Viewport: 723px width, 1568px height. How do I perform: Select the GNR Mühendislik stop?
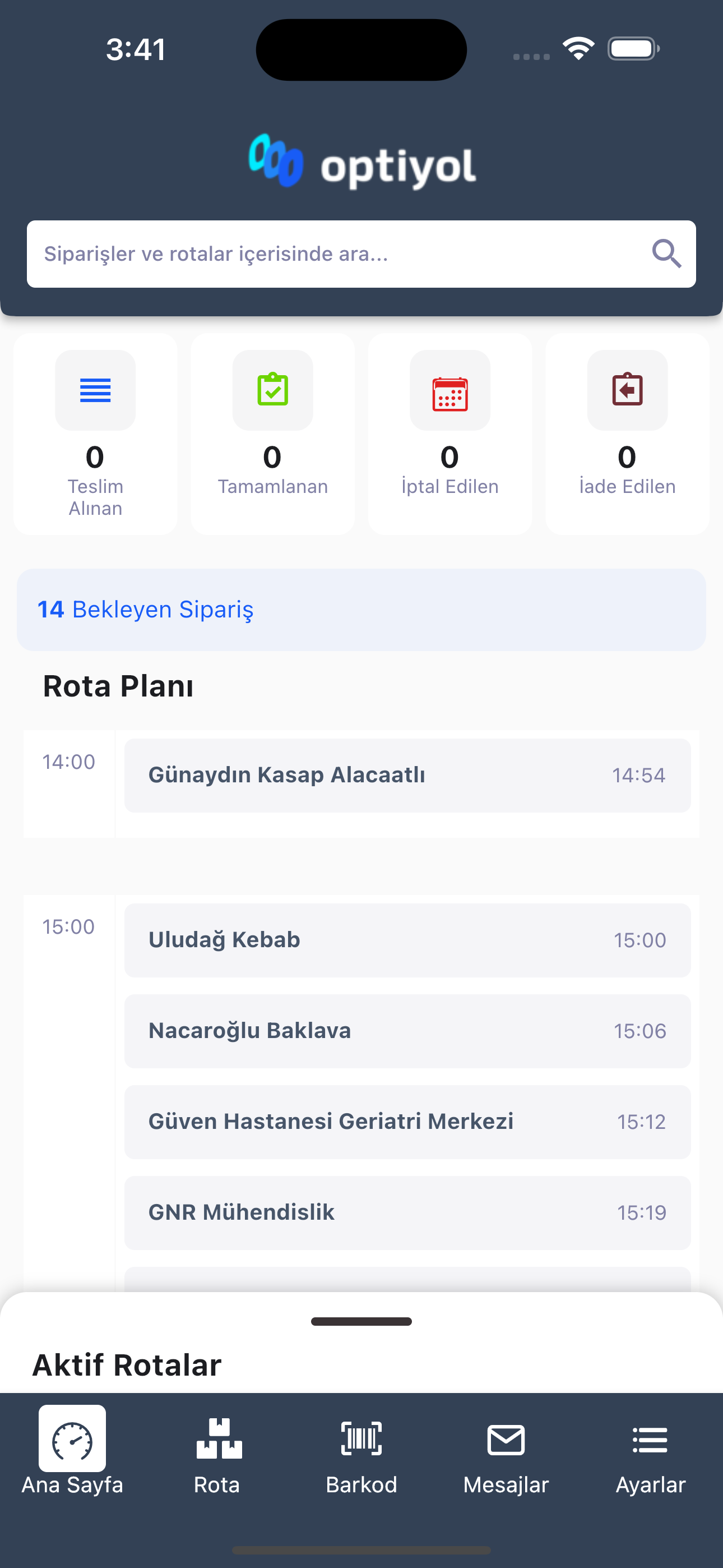[407, 1212]
